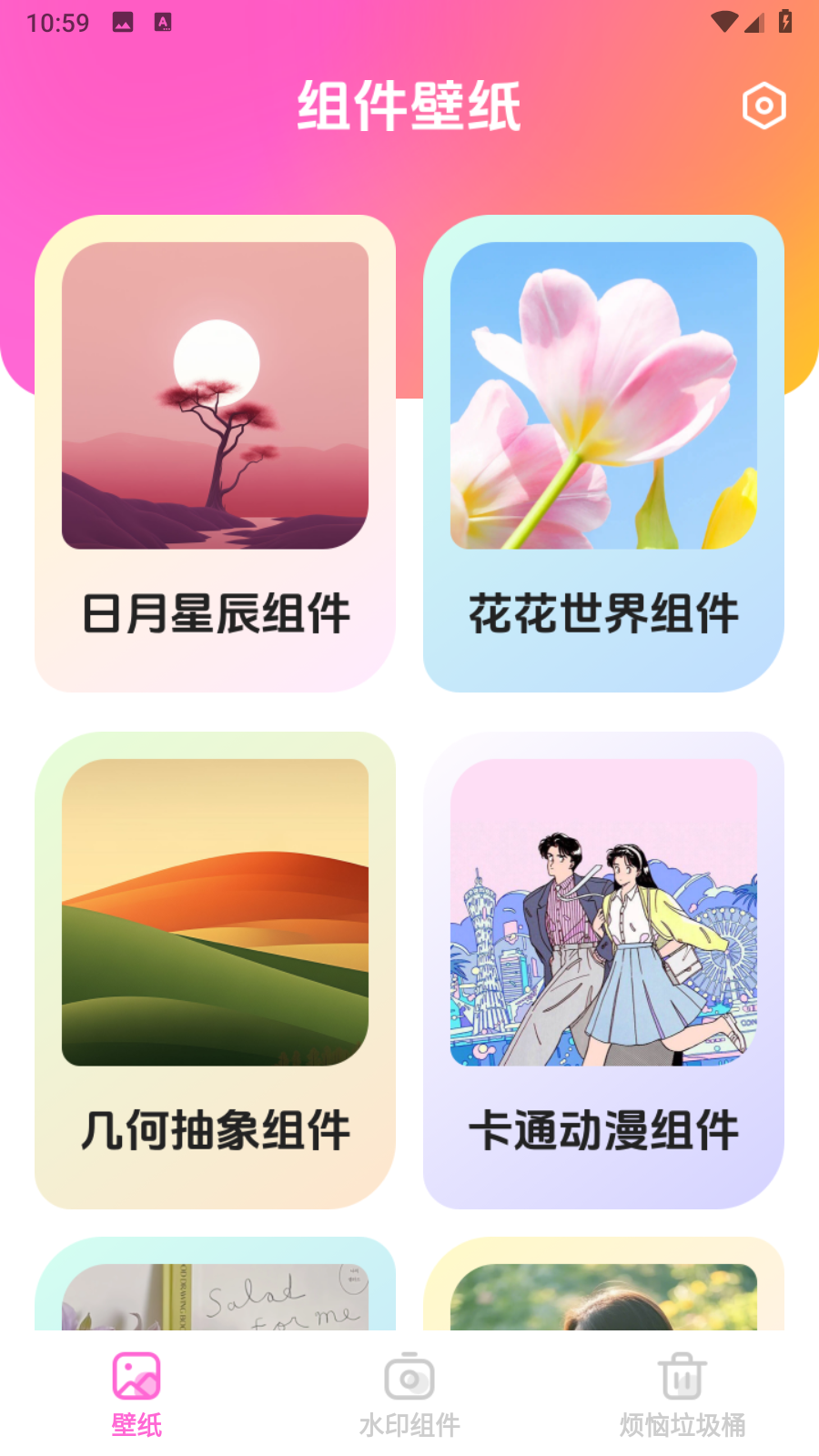Open the 日月星辰组件 wallpaper card

point(215,453)
